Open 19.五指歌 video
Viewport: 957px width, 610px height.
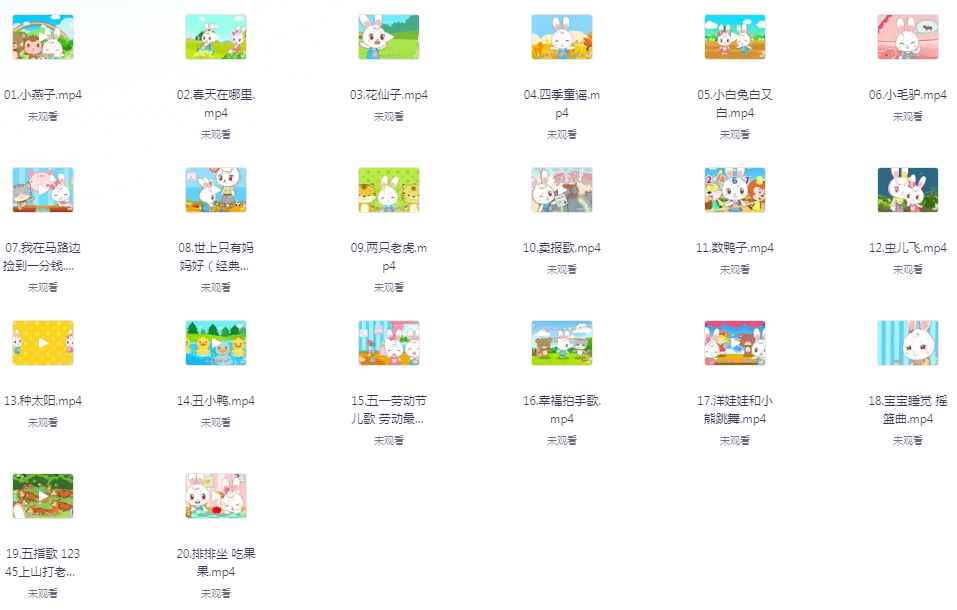coord(43,496)
